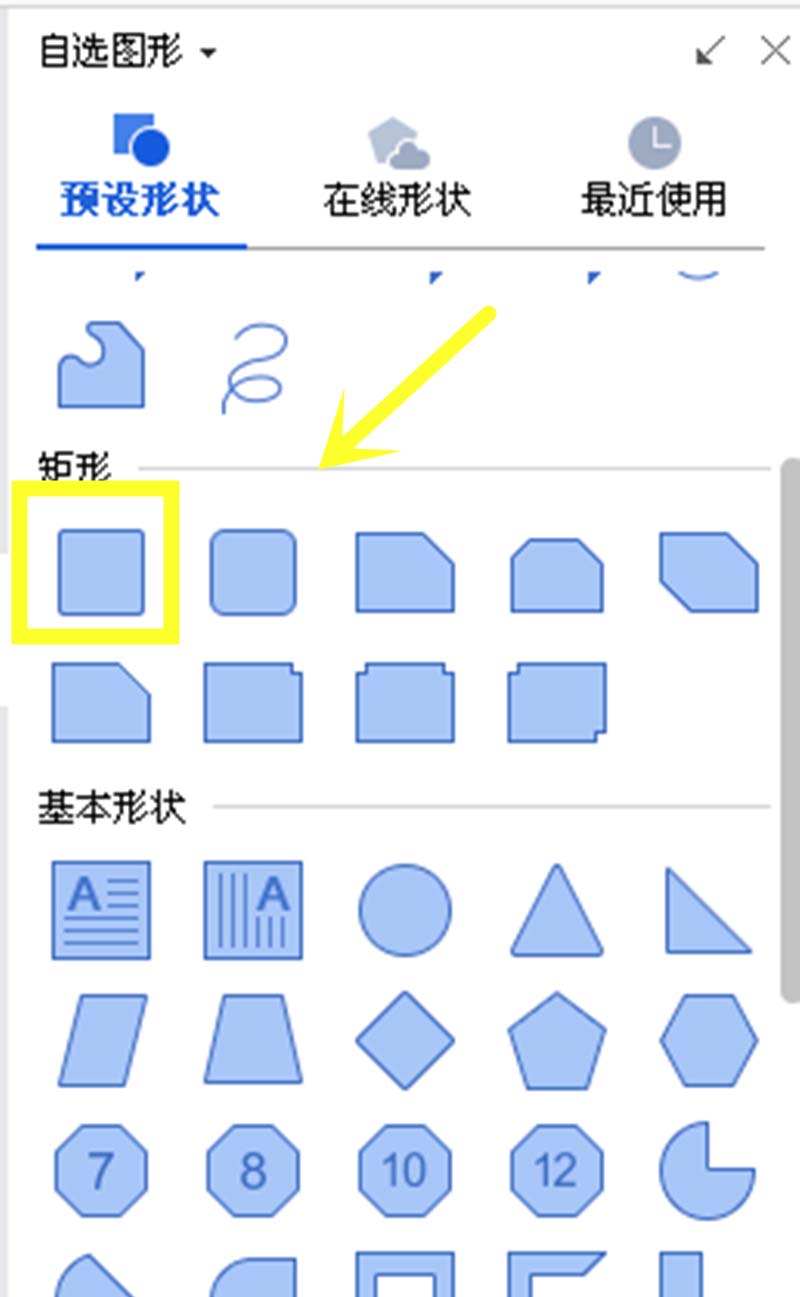Collapse the panel with the arrow icon
Image resolution: width=800 pixels, height=1297 pixels.
[710, 52]
